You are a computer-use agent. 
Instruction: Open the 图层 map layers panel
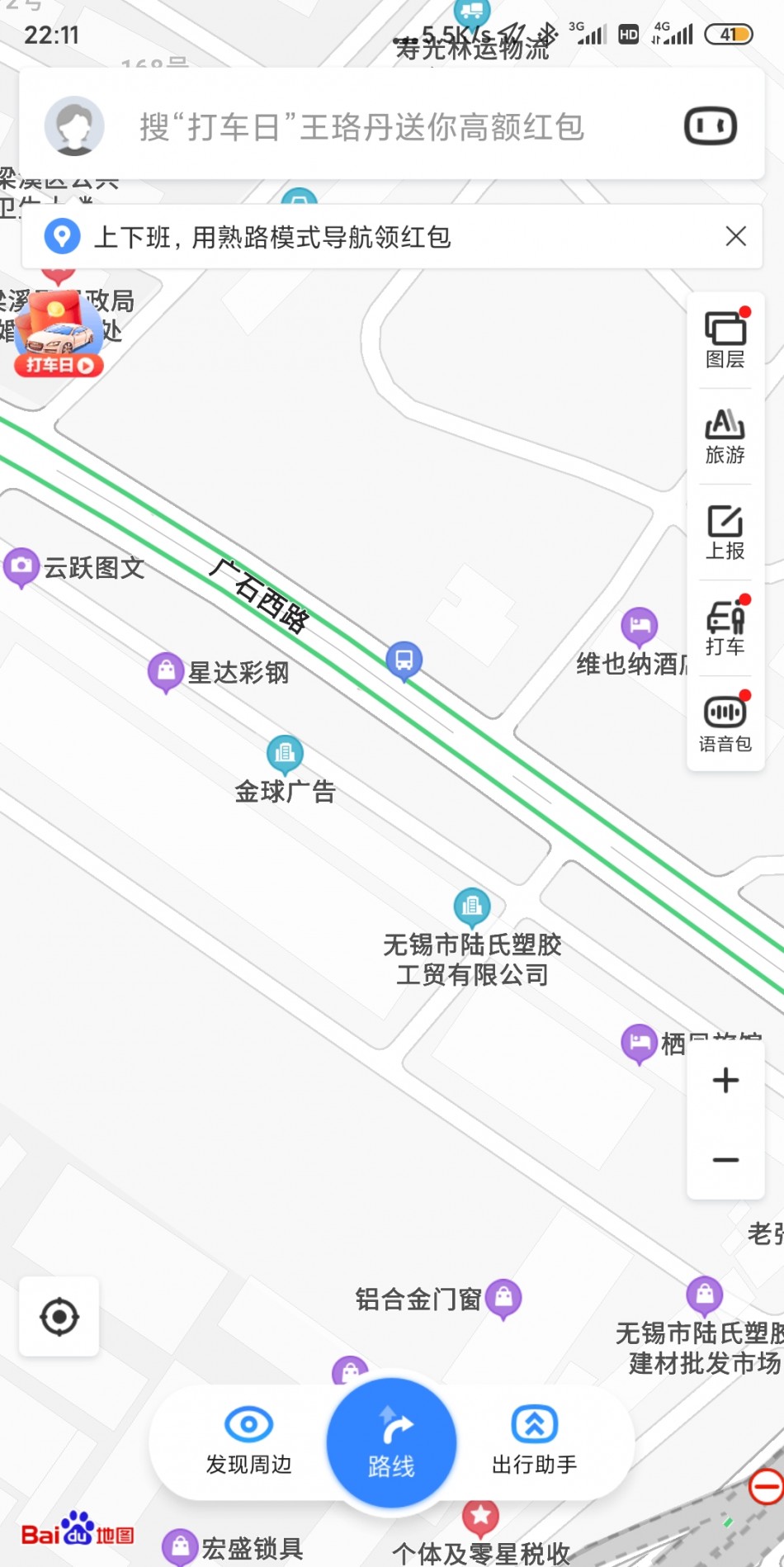725,339
